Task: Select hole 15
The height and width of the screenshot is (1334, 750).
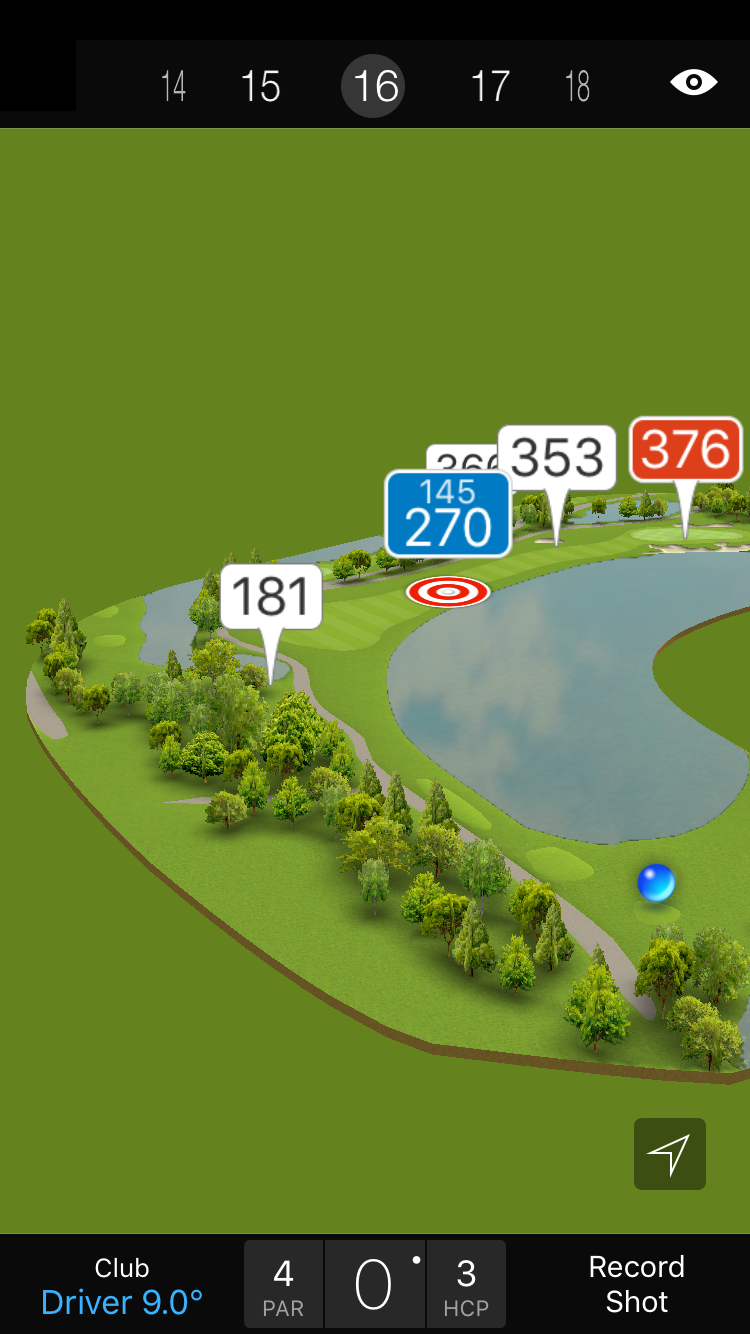Action: pos(261,86)
